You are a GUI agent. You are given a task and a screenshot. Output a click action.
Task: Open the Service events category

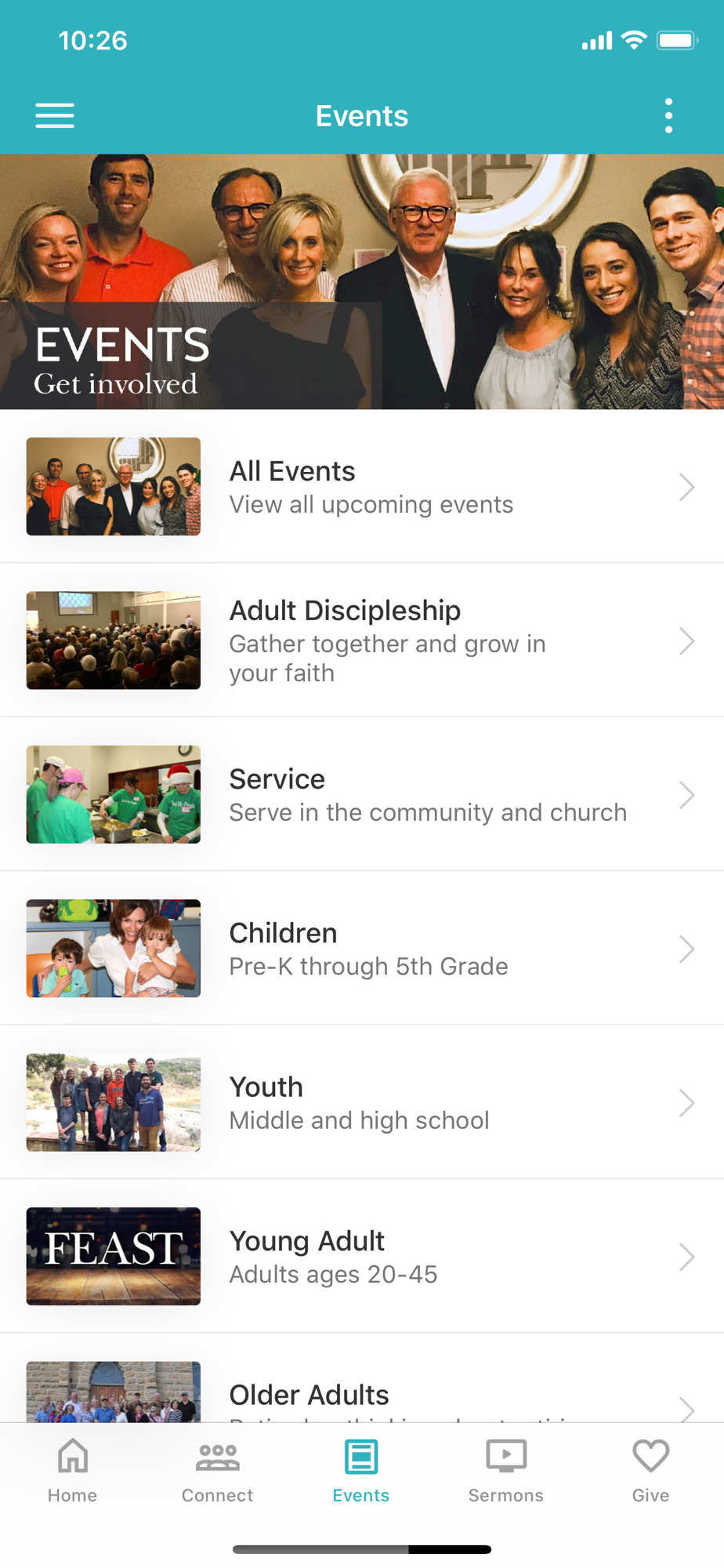[360, 795]
